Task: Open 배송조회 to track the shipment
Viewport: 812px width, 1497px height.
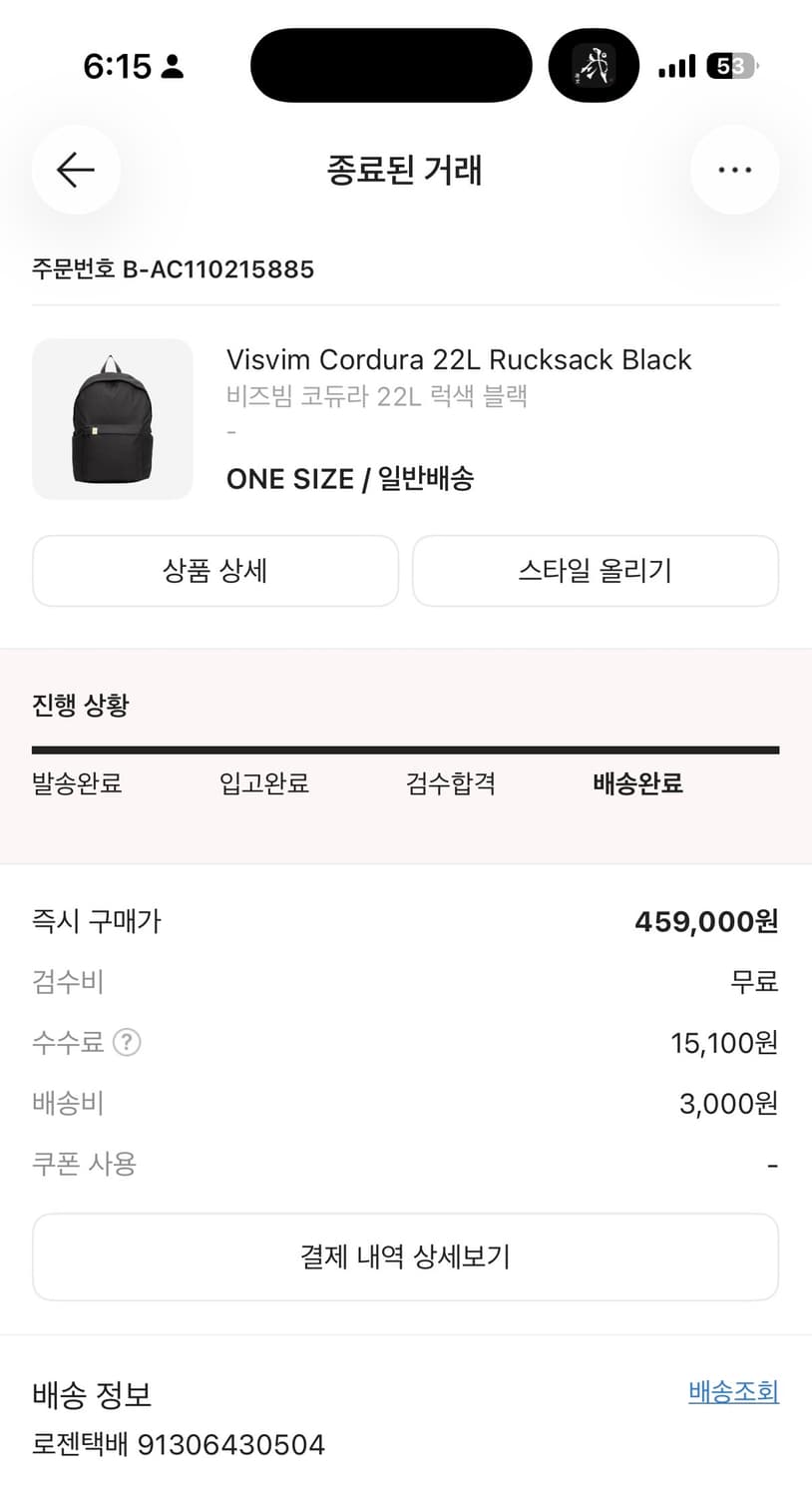Action: (x=732, y=1393)
